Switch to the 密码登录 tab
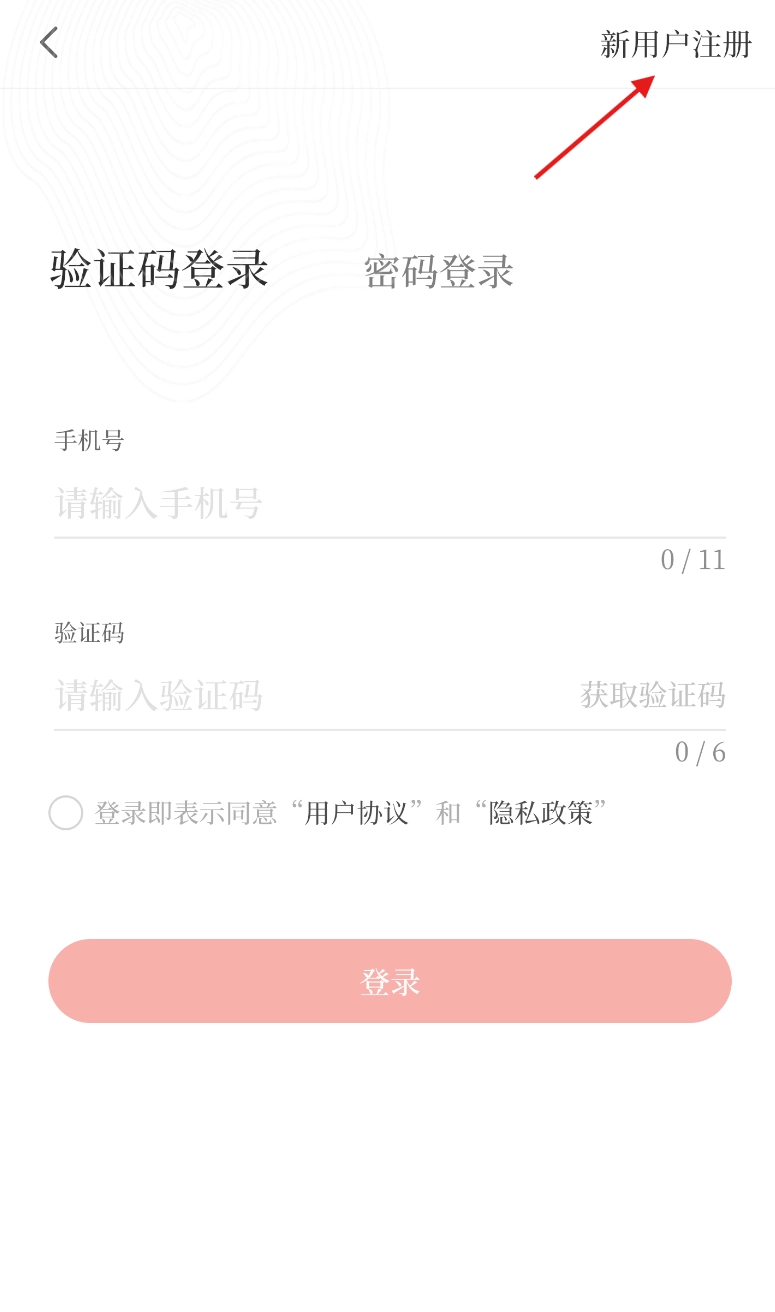Viewport: 775px width, 1312px height. [x=438, y=272]
